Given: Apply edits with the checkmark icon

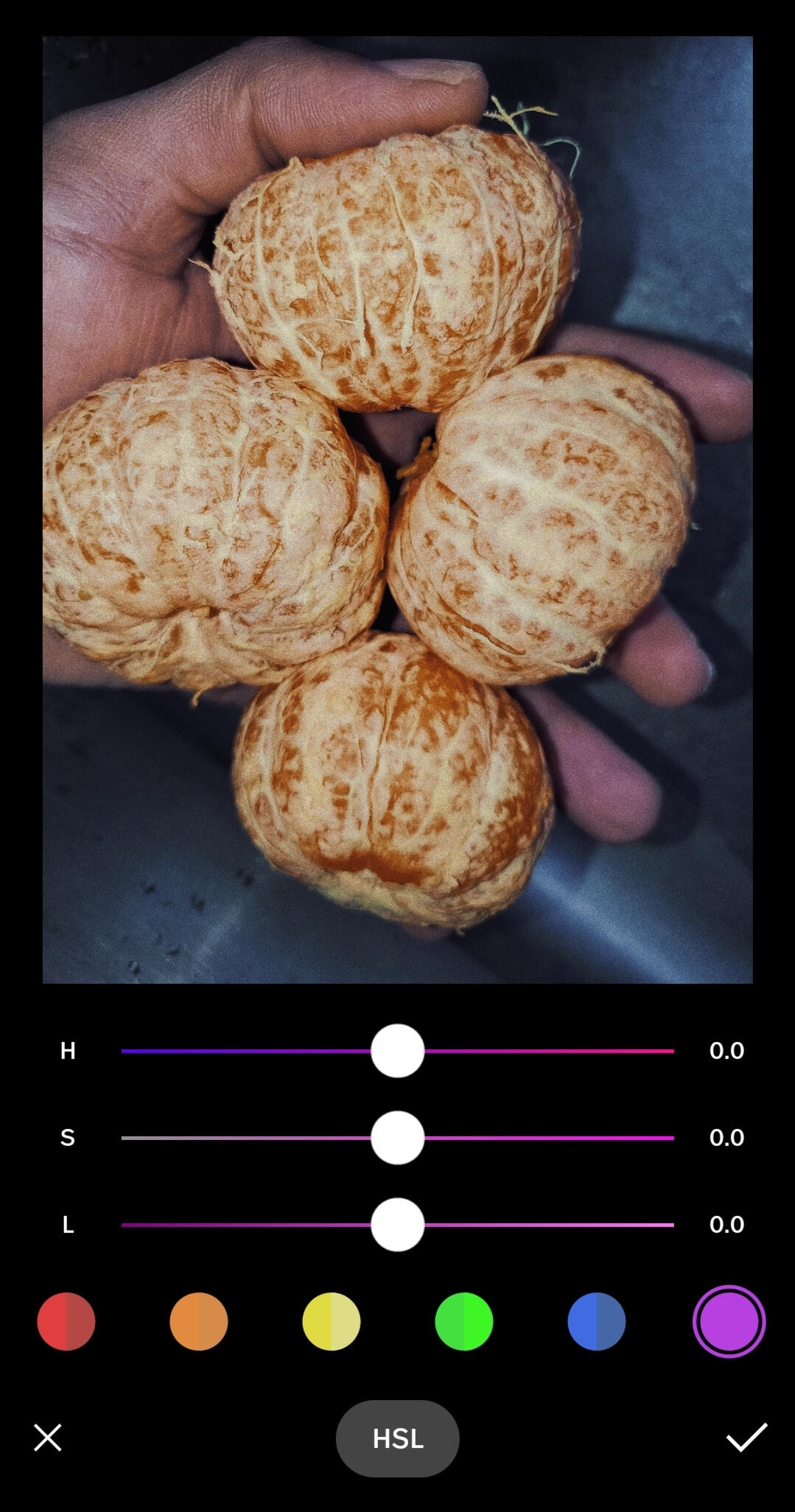Looking at the screenshot, I should pyautogui.click(x=748, y=1438).
